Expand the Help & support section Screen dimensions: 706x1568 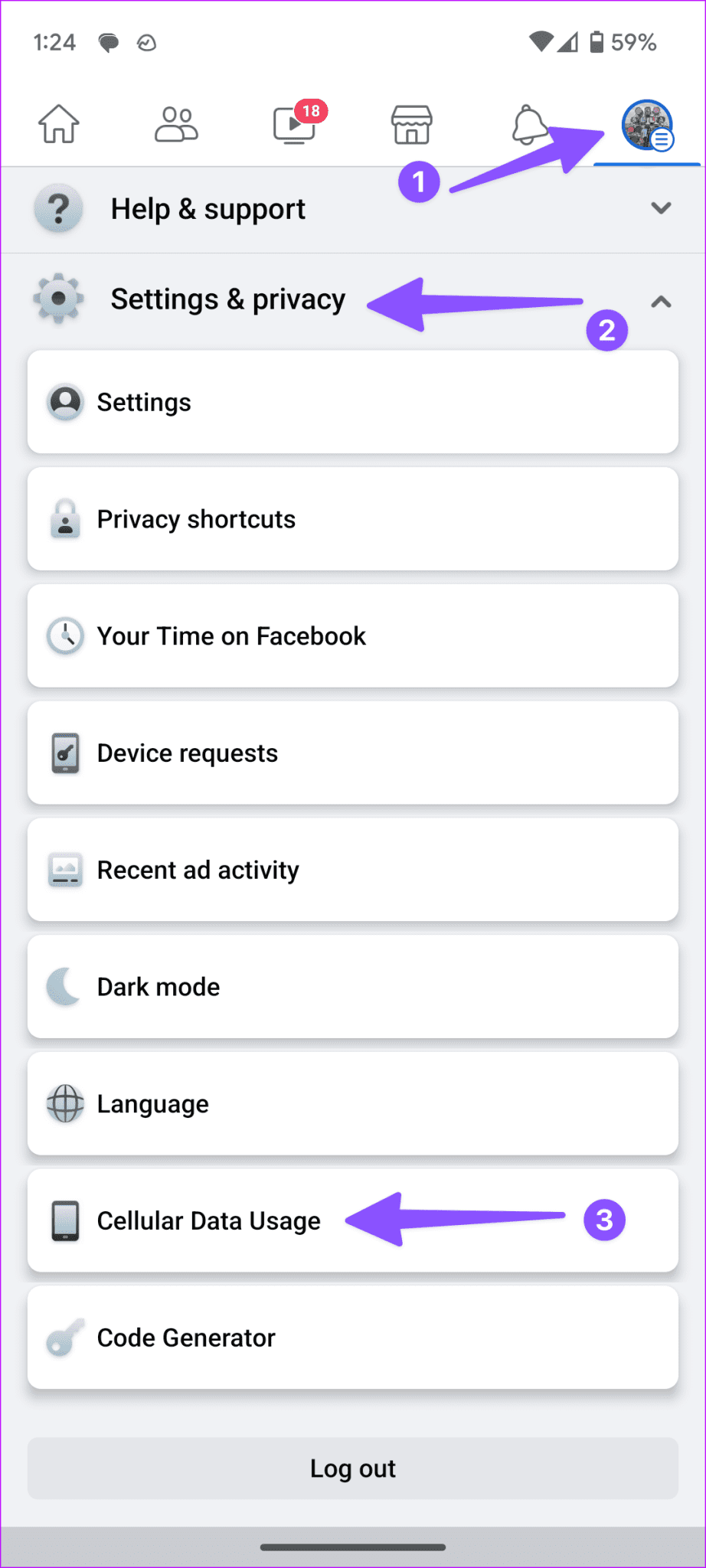tap(352, 208)
